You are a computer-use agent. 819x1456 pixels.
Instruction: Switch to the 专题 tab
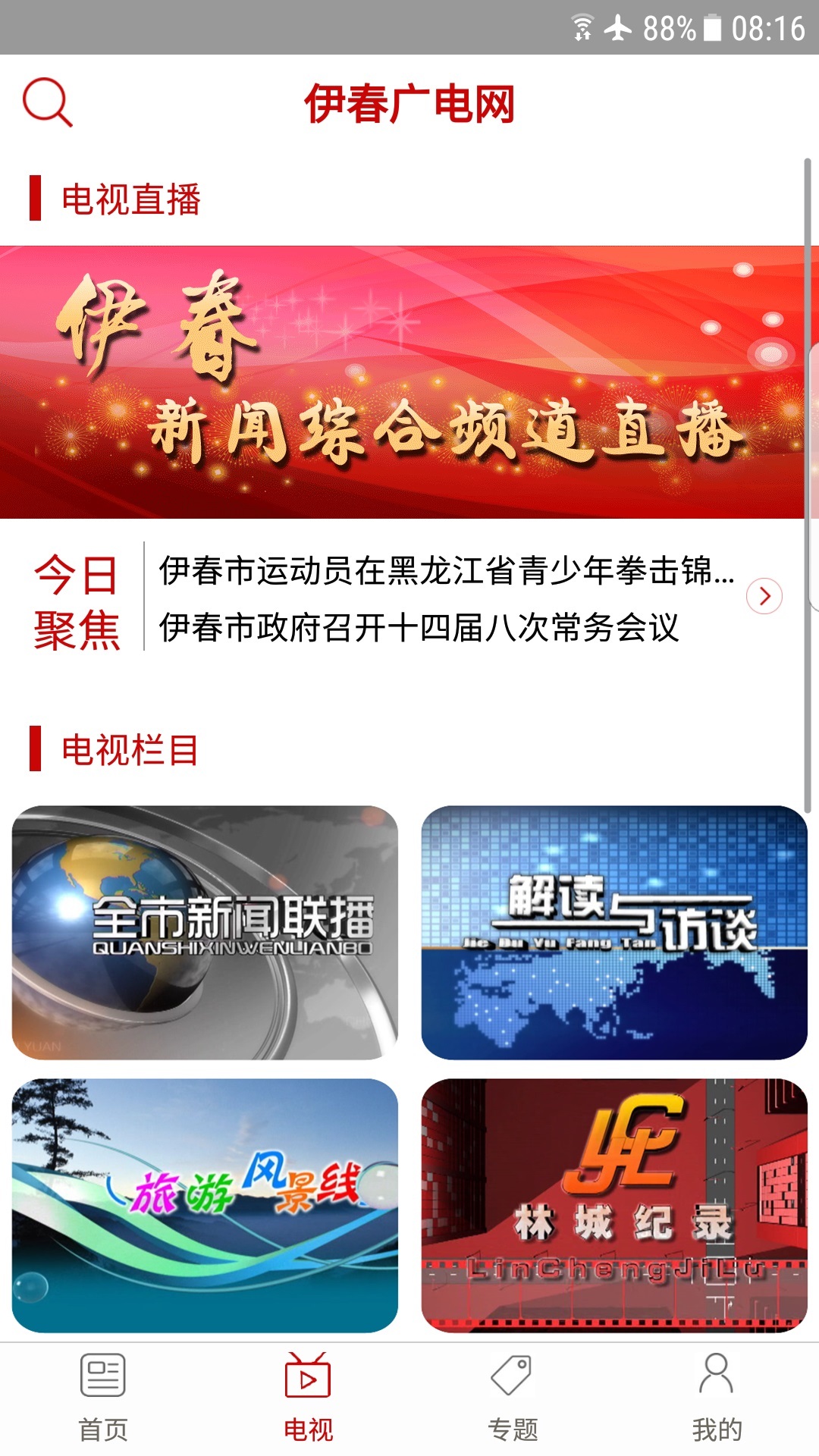tap(513, 1426)
